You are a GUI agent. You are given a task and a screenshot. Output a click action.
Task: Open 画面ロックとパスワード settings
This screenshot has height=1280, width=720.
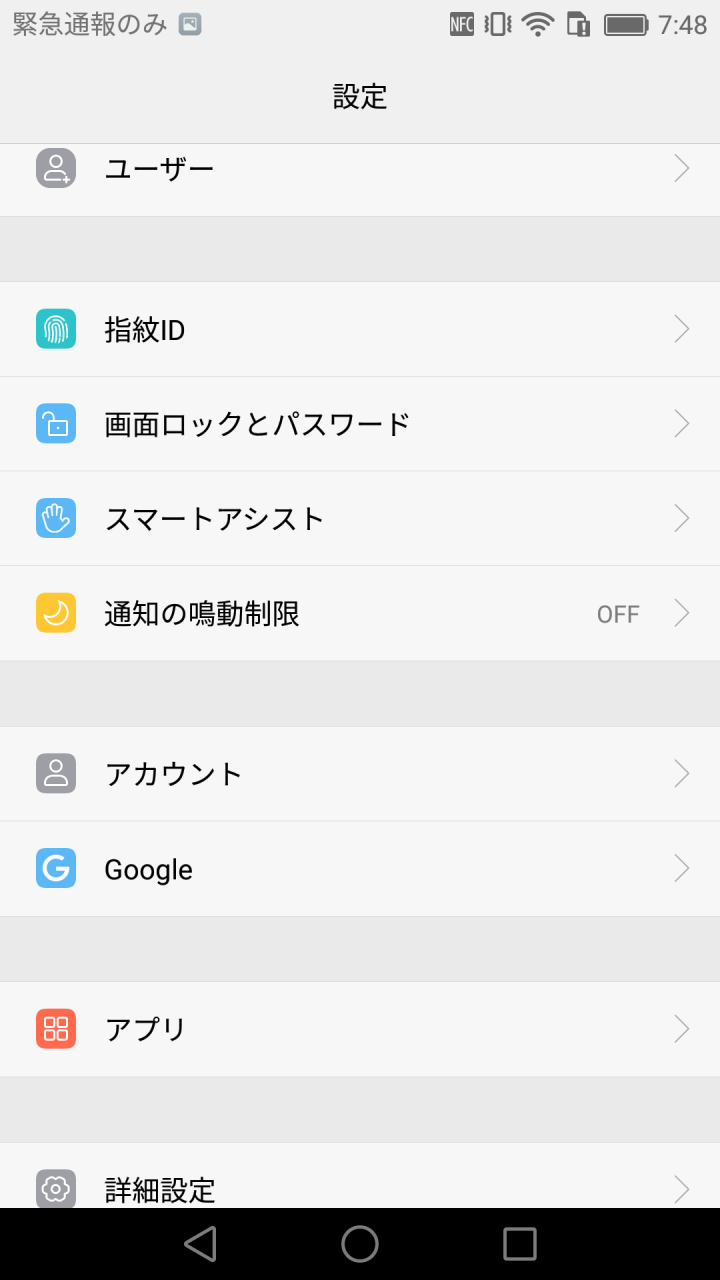[x=360, y=424]
